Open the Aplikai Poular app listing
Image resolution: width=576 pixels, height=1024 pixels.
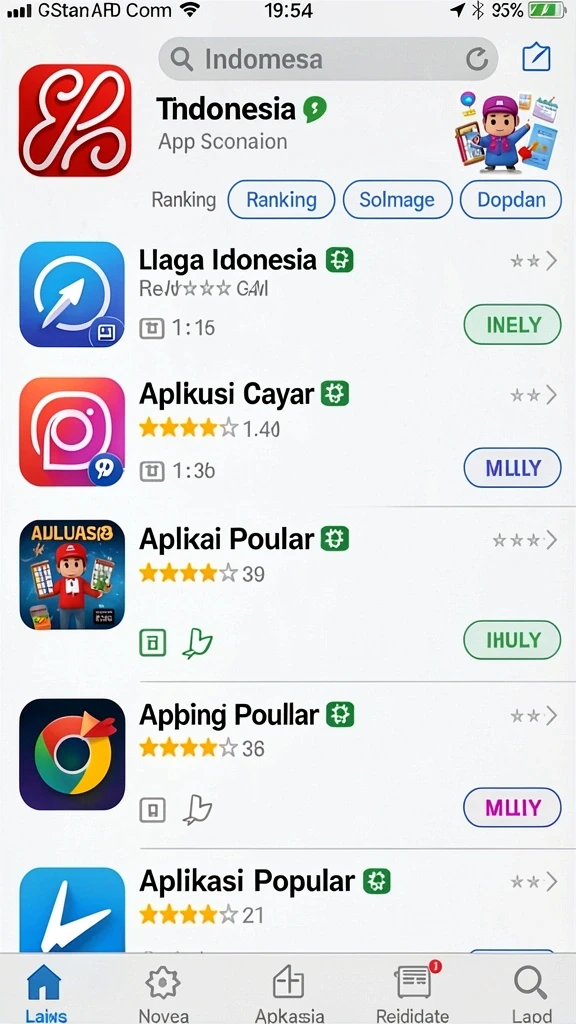[x=288, y=593]
